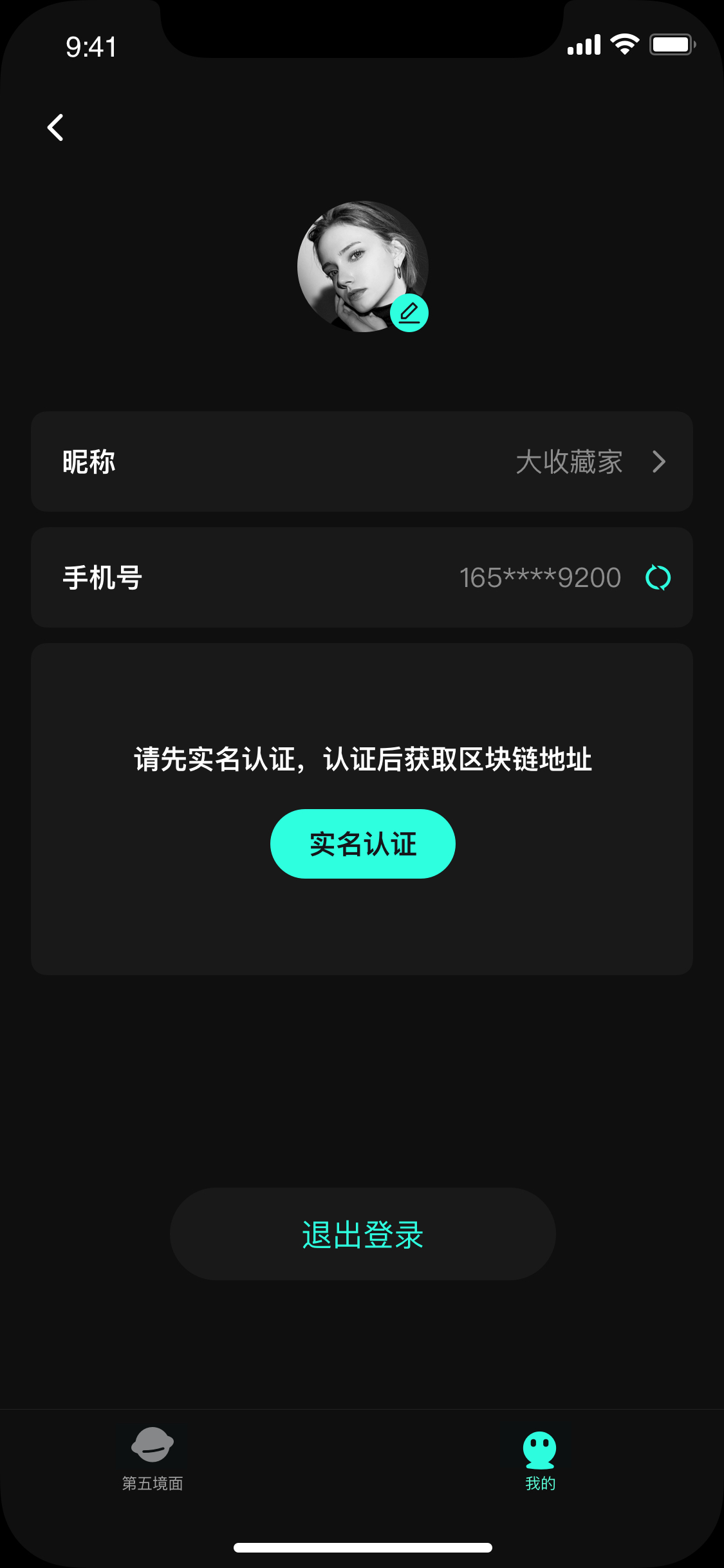Image resolution: width=724 pixels, height=1568 pixels.
Task: Edit the profile avatar with pencil icon
Action: 409,313
